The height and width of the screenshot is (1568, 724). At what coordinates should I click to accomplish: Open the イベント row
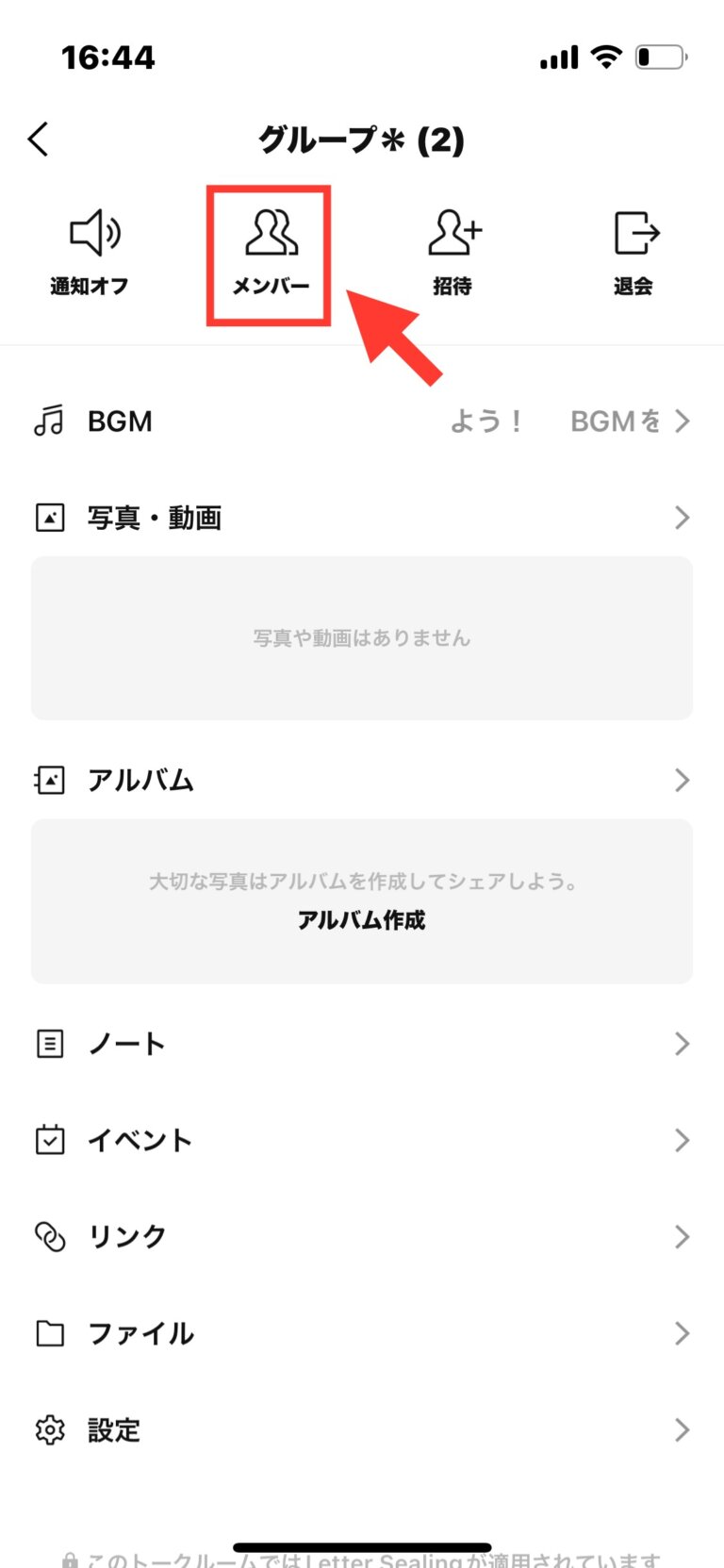click(362, 1140)
